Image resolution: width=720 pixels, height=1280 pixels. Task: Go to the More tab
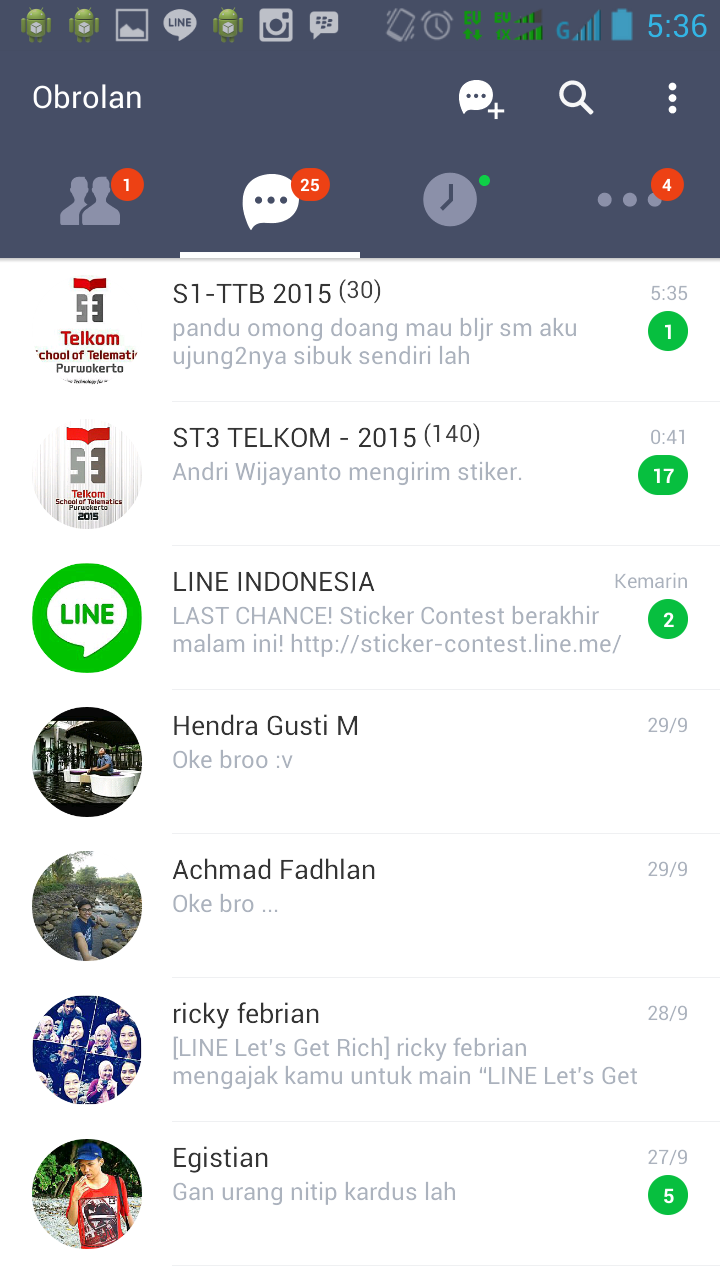tap(630, 200)
